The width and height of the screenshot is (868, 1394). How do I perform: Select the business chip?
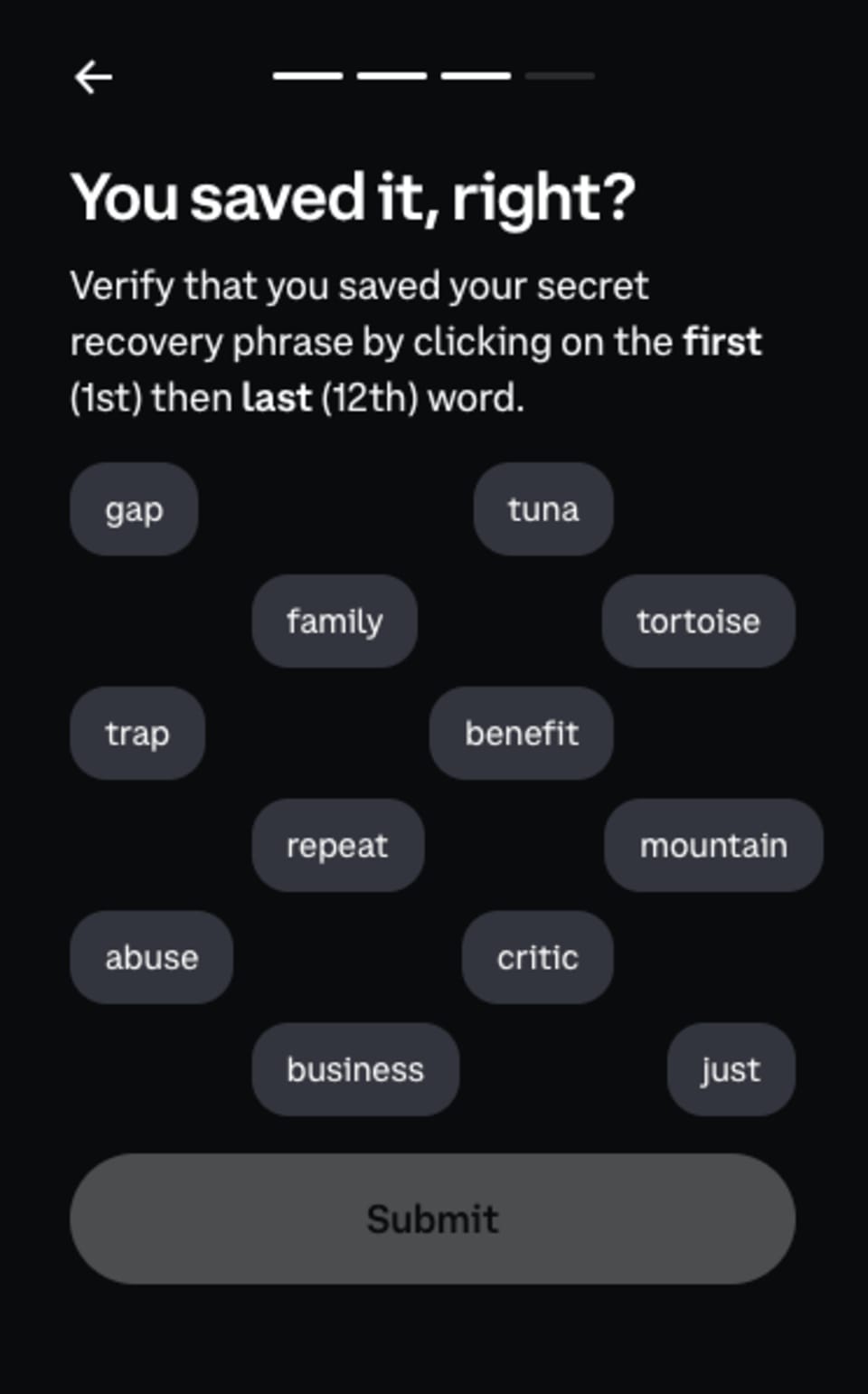point(355,1070)
